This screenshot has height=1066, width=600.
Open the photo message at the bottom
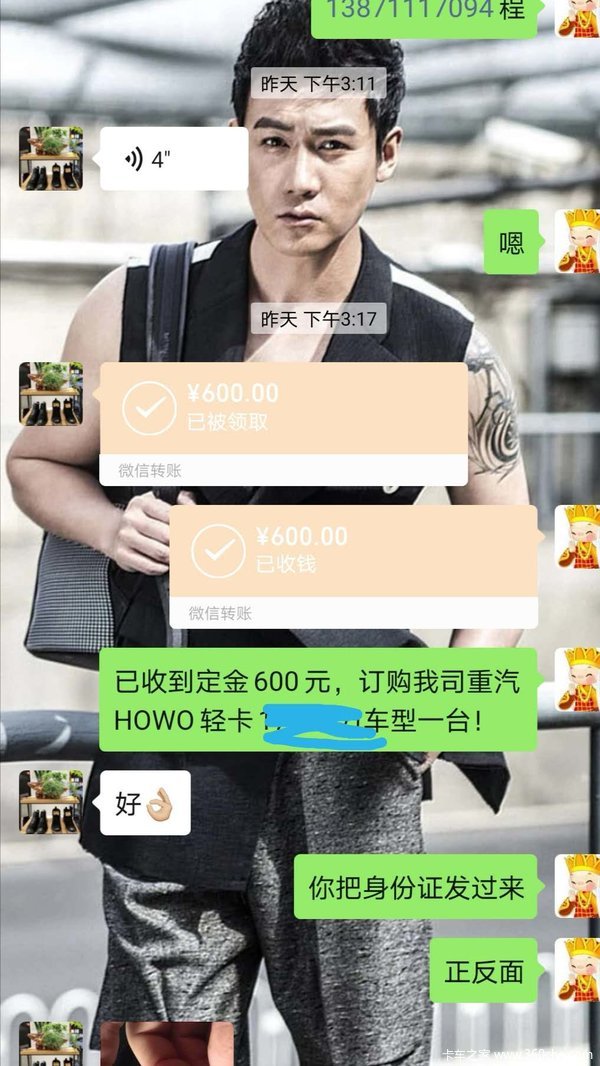pyautogui.click(x=167, y=1045)
